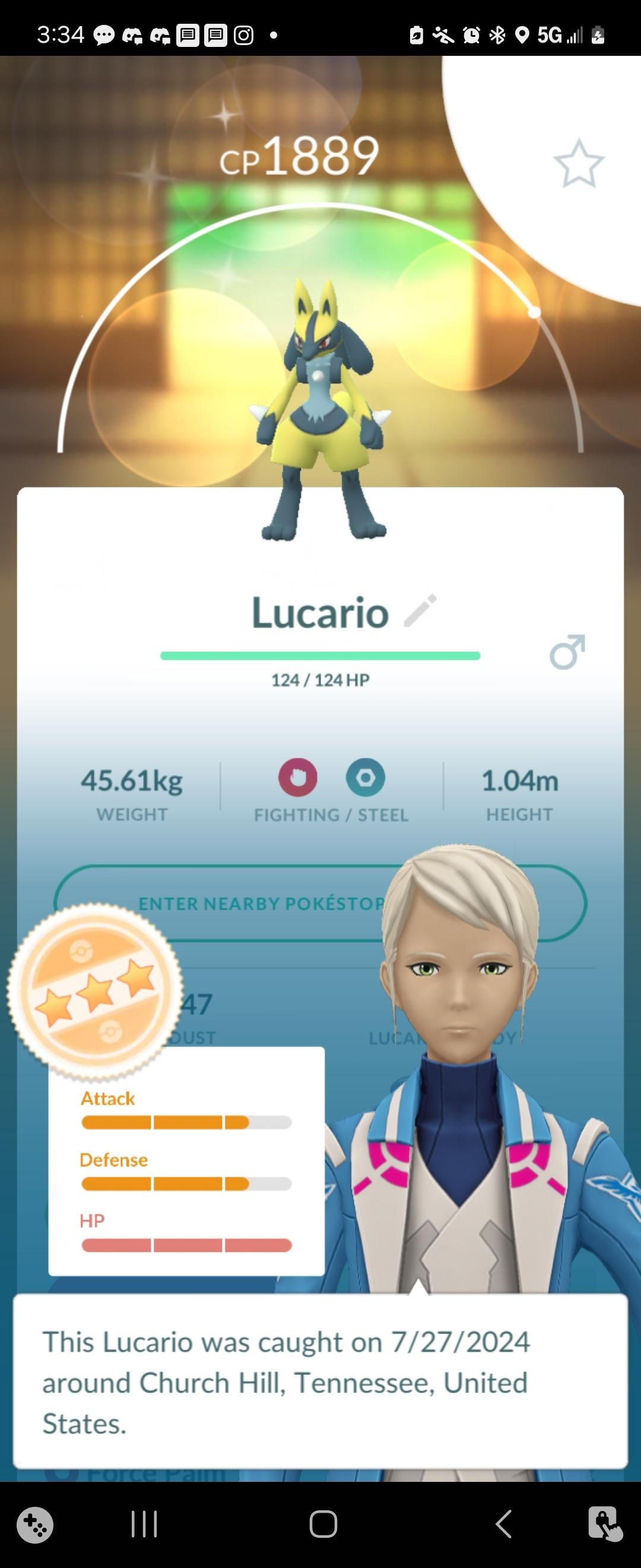Mark Lucario as favorite with star
This screenshot has height=1568, width=641.
point(578,163)
